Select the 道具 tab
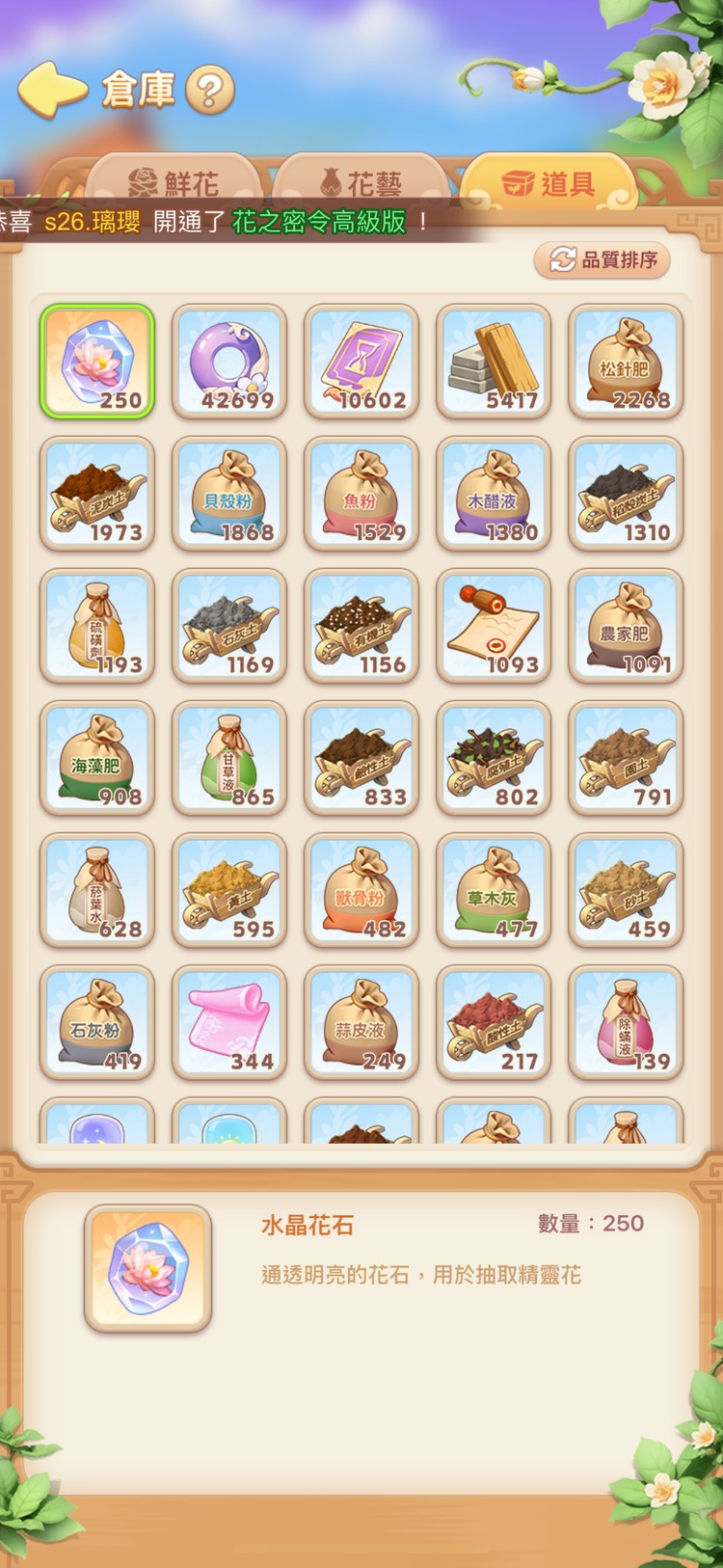The image size is (723, 1568). click(549, 182)
